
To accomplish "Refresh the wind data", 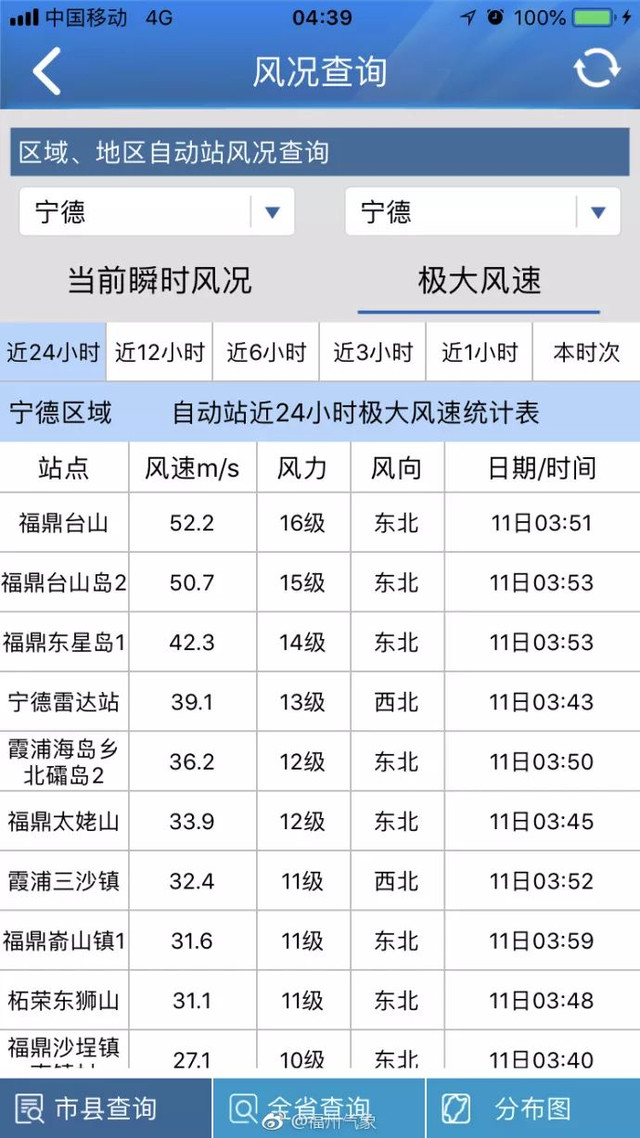I will pyautogui.click(x=596, y=69).
